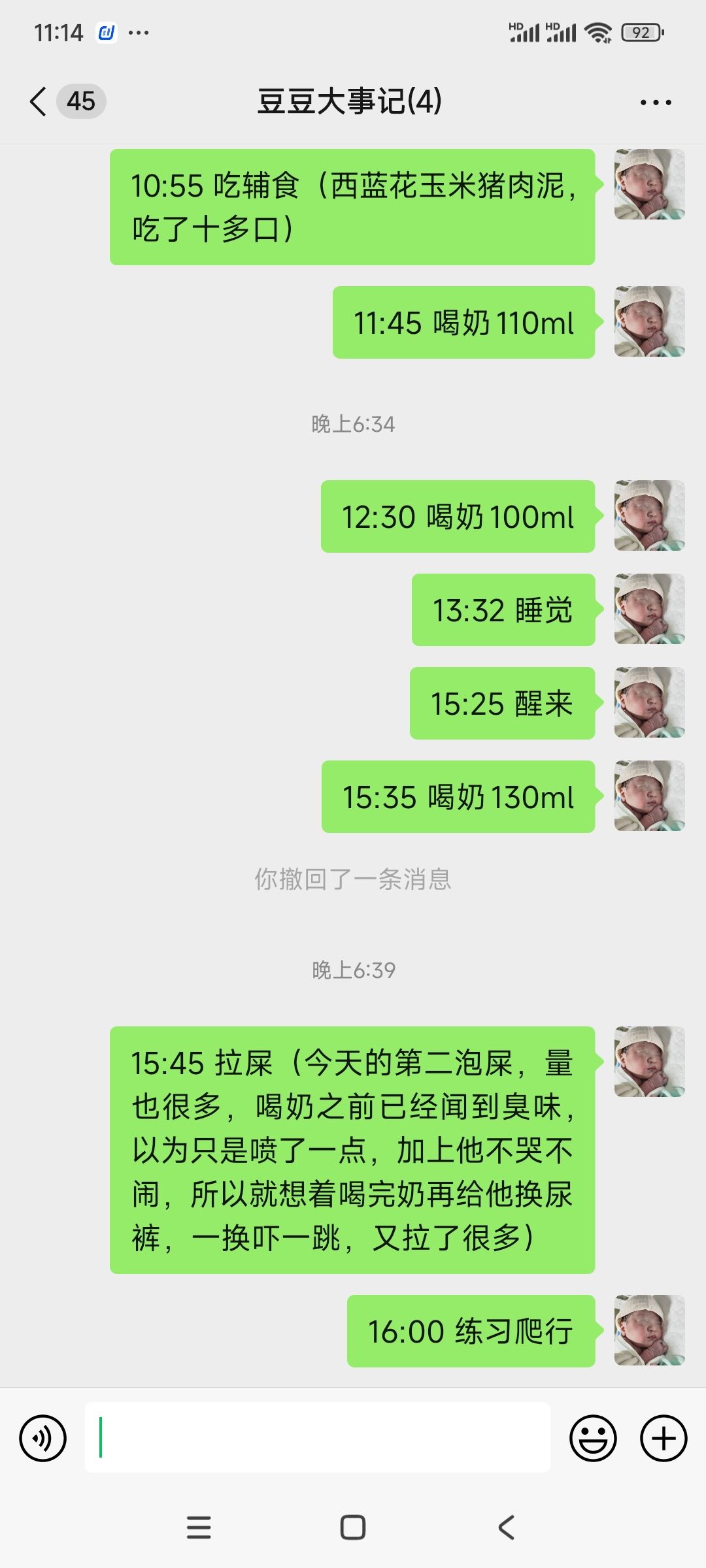This screenshot has height=1568, width=706.
Task: Open system recent apps menu
Action: 199,1527
